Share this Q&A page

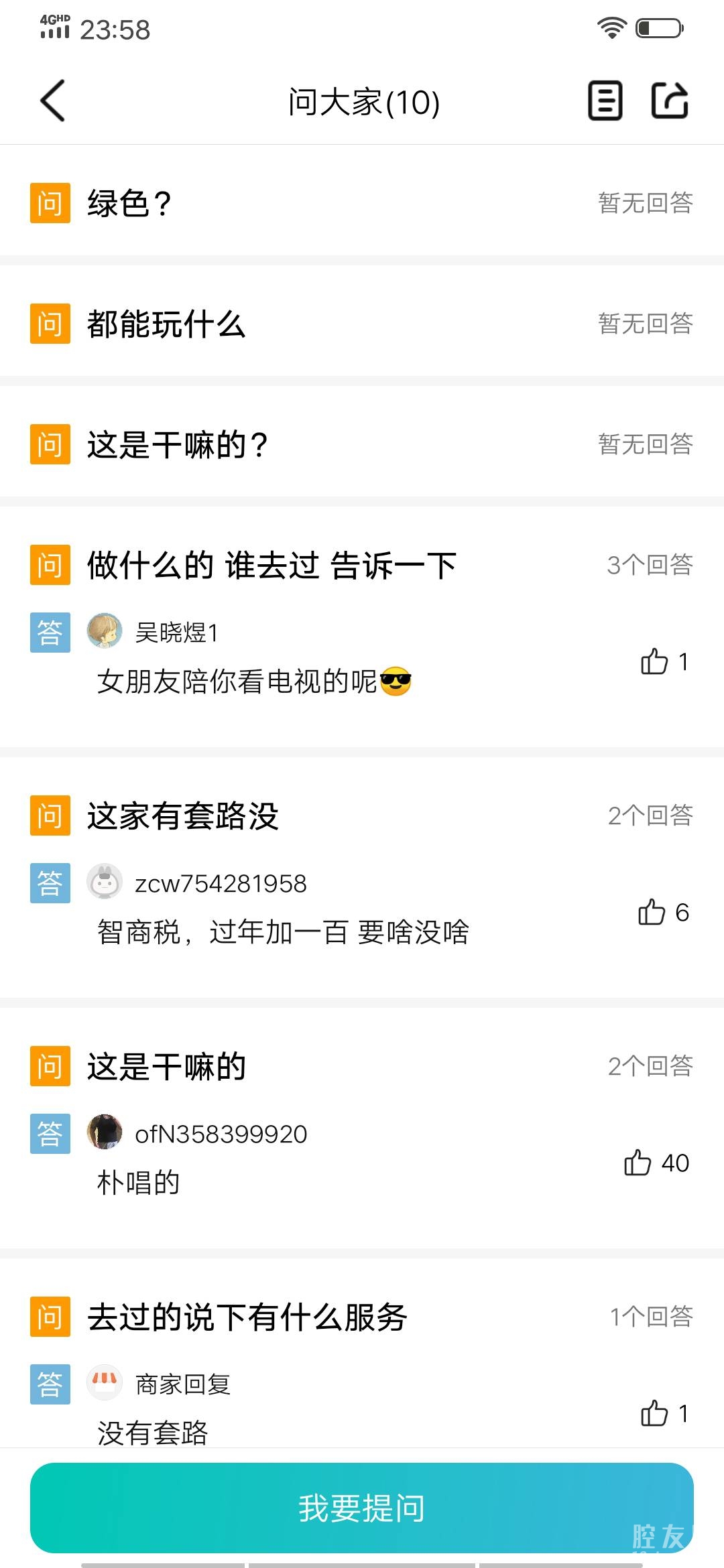(x=670, y=101)
